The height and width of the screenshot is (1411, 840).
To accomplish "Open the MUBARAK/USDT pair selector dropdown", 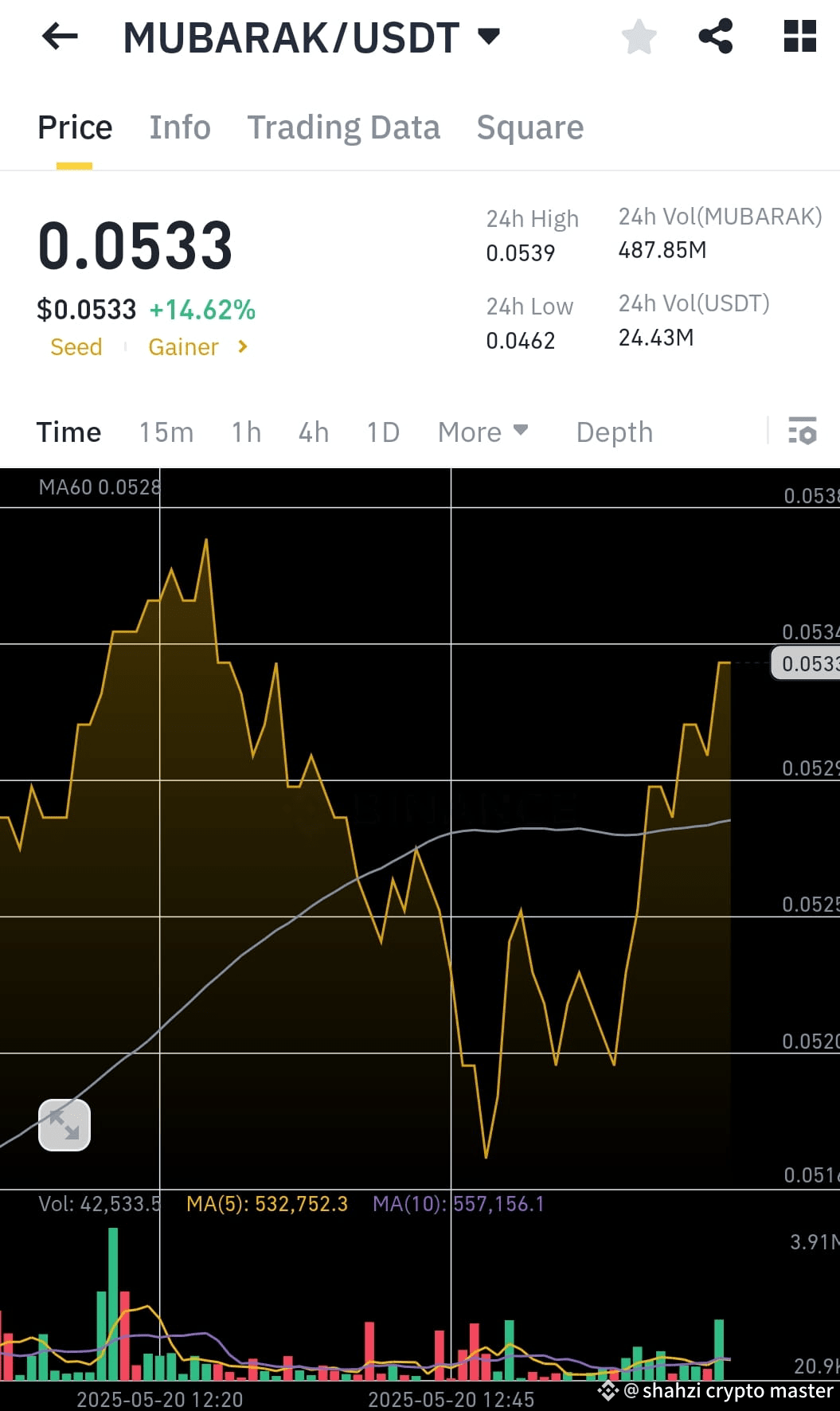I will (x=488, y=35).
